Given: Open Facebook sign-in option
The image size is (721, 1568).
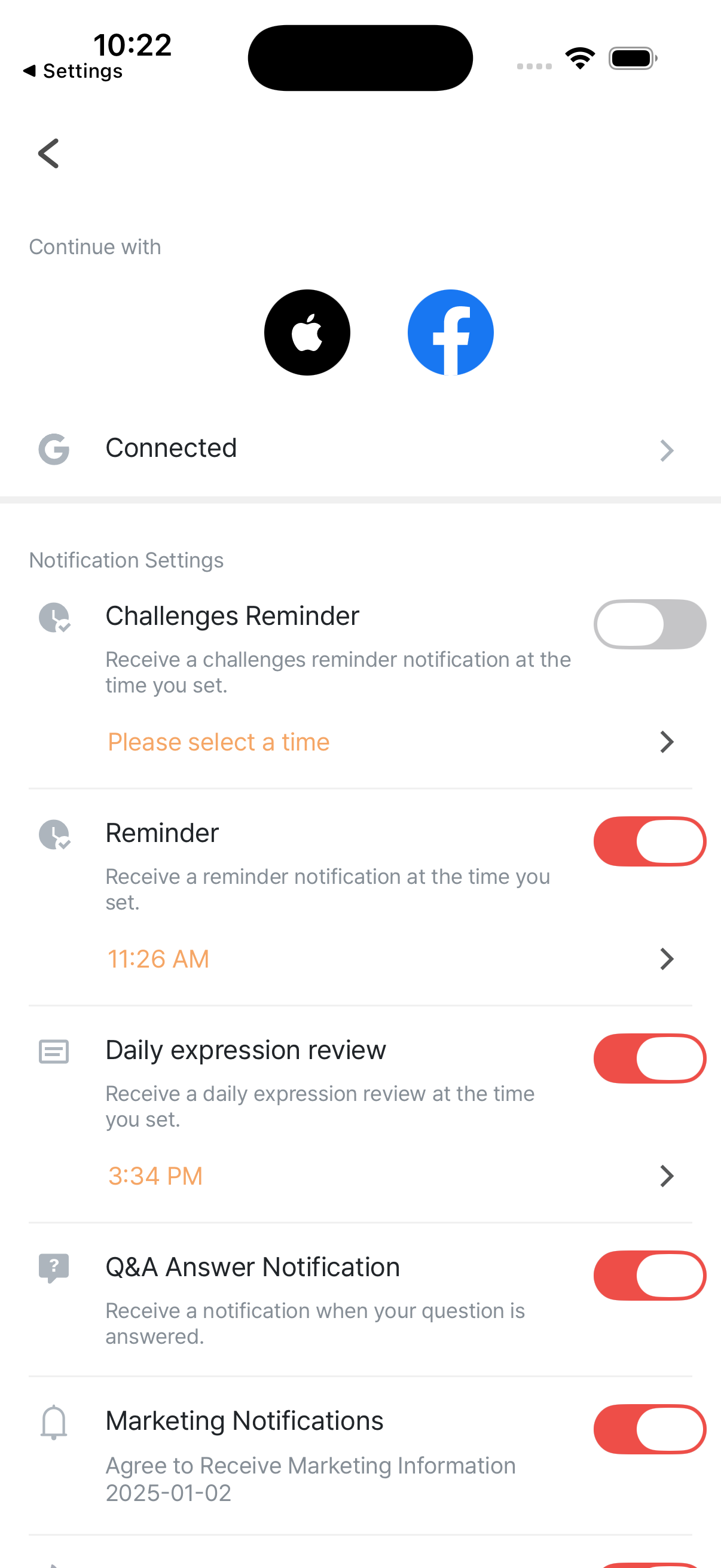Looking at the screenshot, I should (x=450, y=332).
